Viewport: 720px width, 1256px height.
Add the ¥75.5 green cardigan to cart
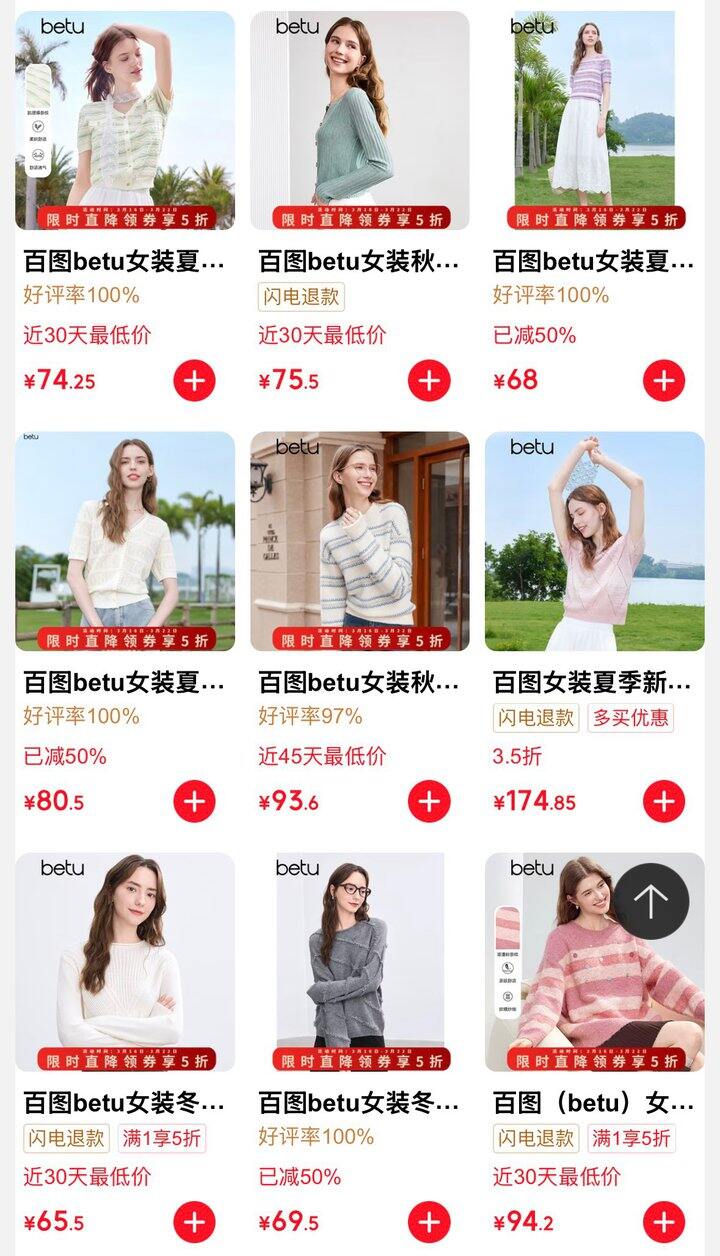(x=429, y=380)
